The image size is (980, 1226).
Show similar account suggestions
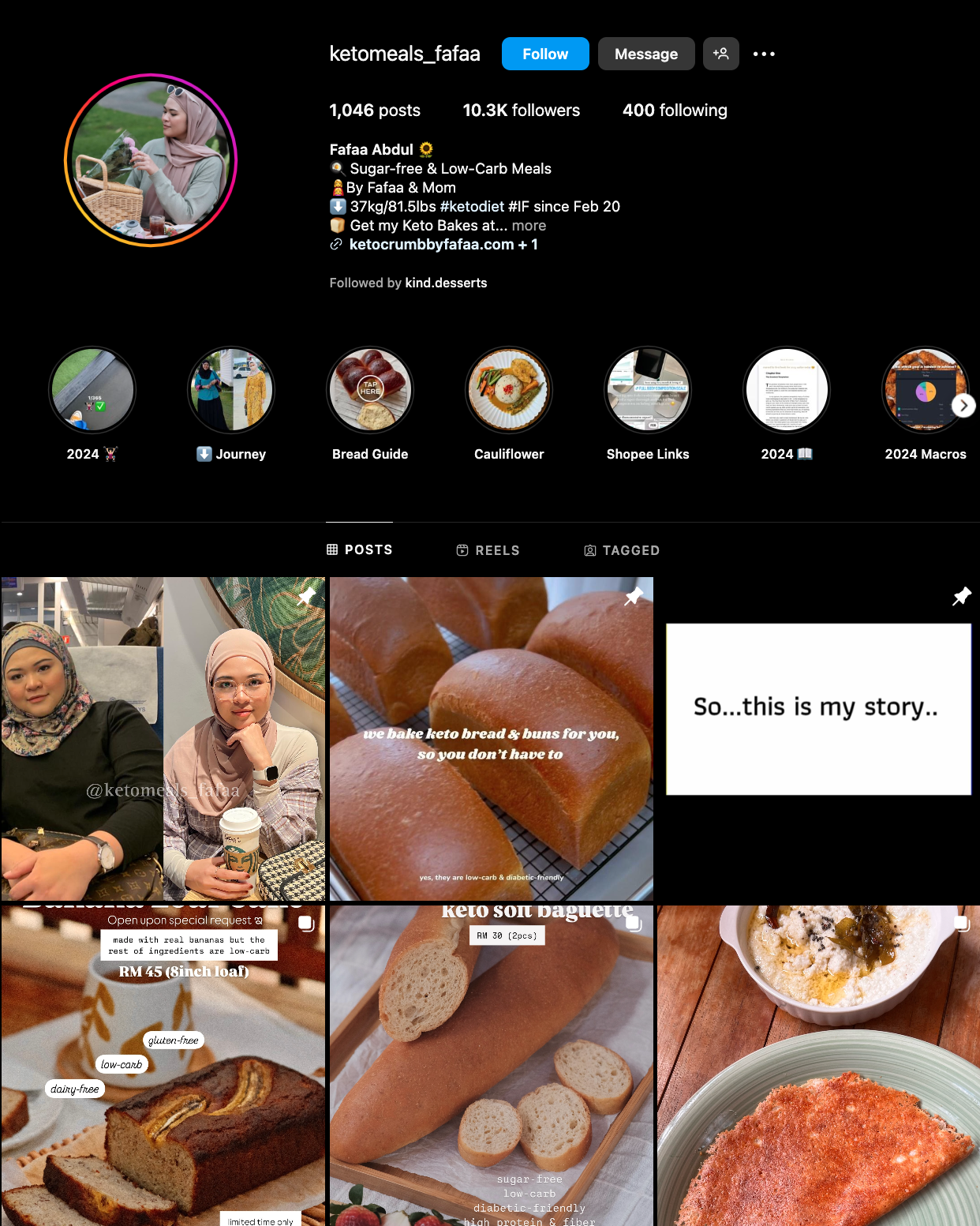coord(720,54)
